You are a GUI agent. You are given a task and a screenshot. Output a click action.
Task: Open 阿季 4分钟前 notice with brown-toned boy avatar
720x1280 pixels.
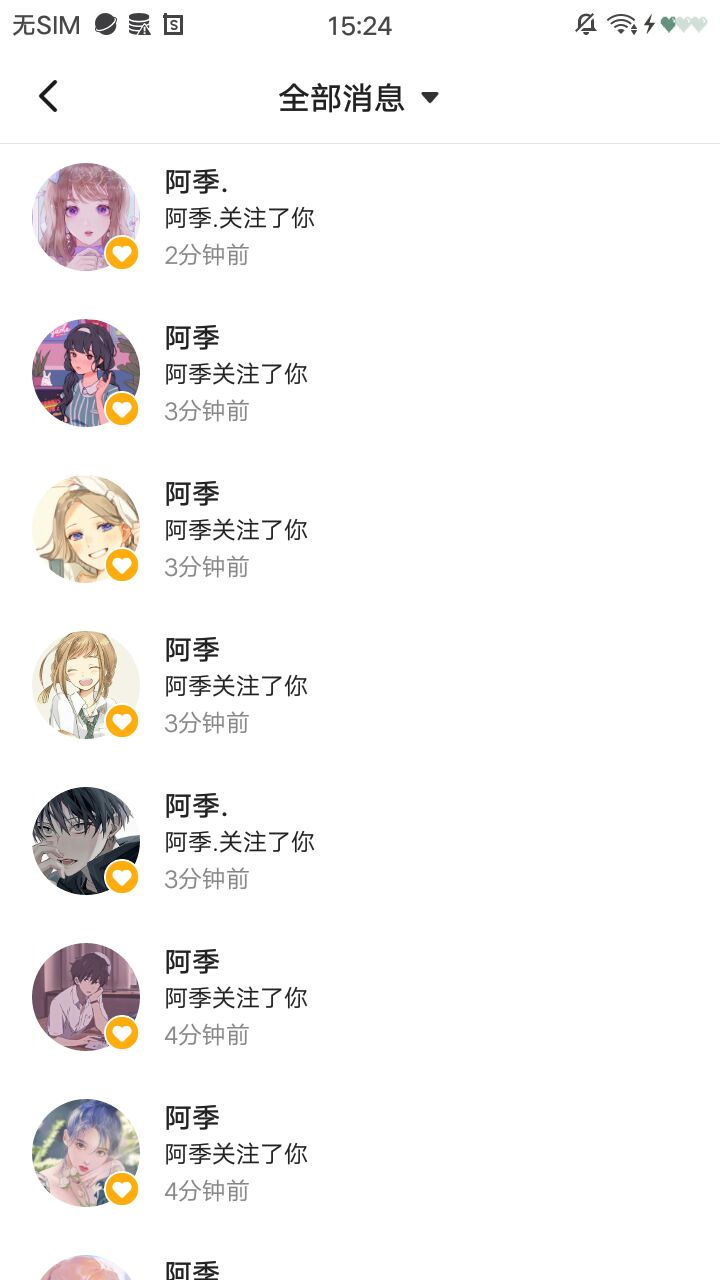tap(360, 998)
